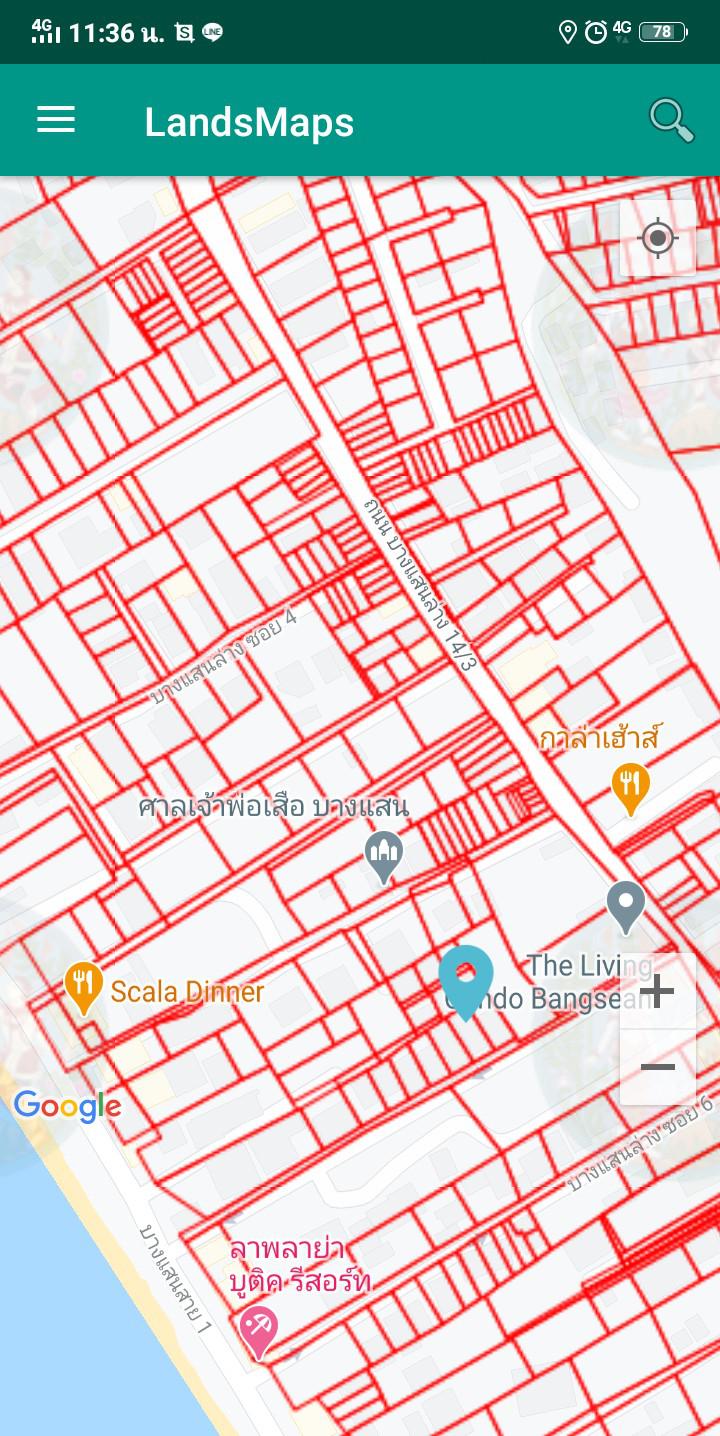The height and width of the screenshot is (1436, 720).
Task: Zoom in with the plus button
Action: point(658,991)
